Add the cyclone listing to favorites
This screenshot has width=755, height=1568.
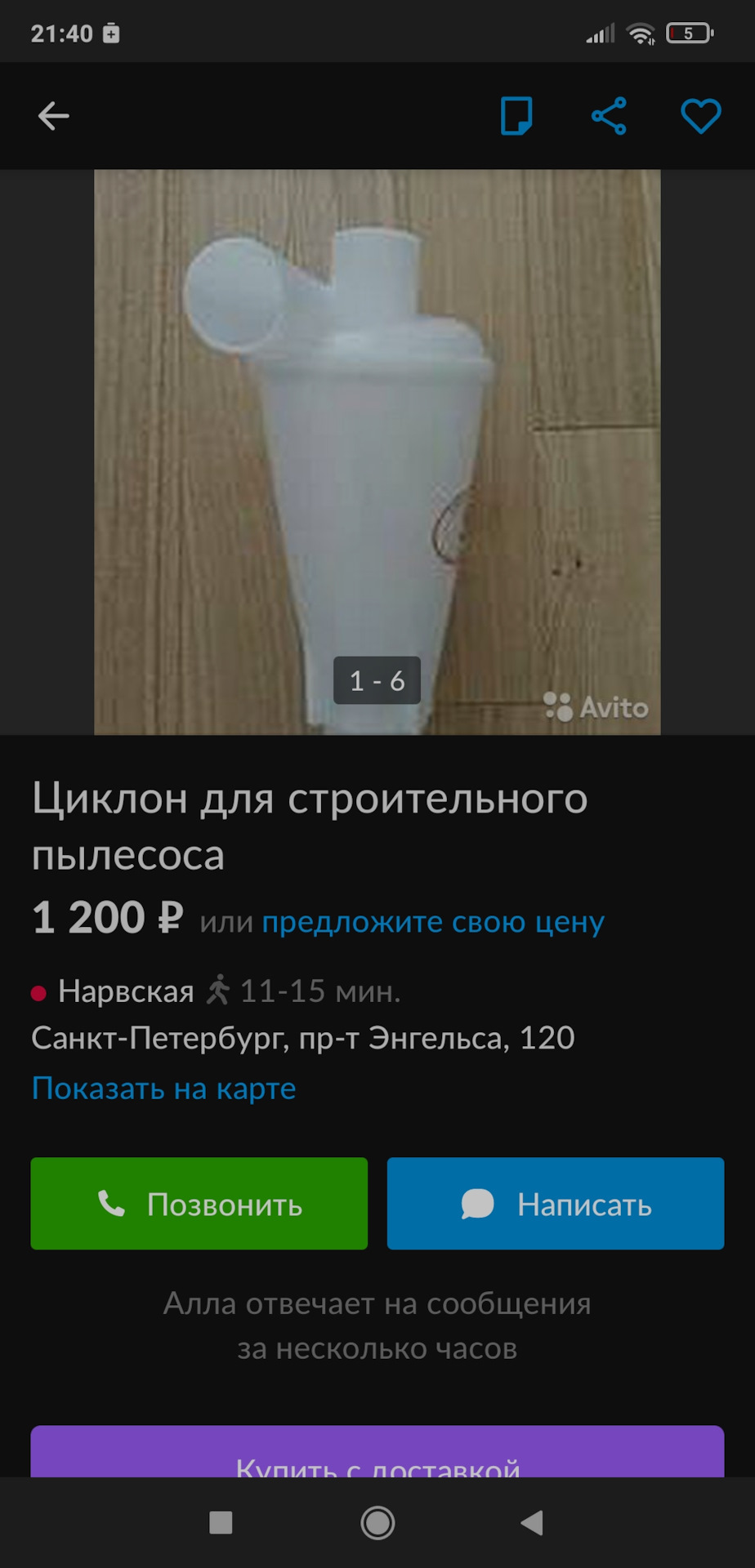pos(700,116)
